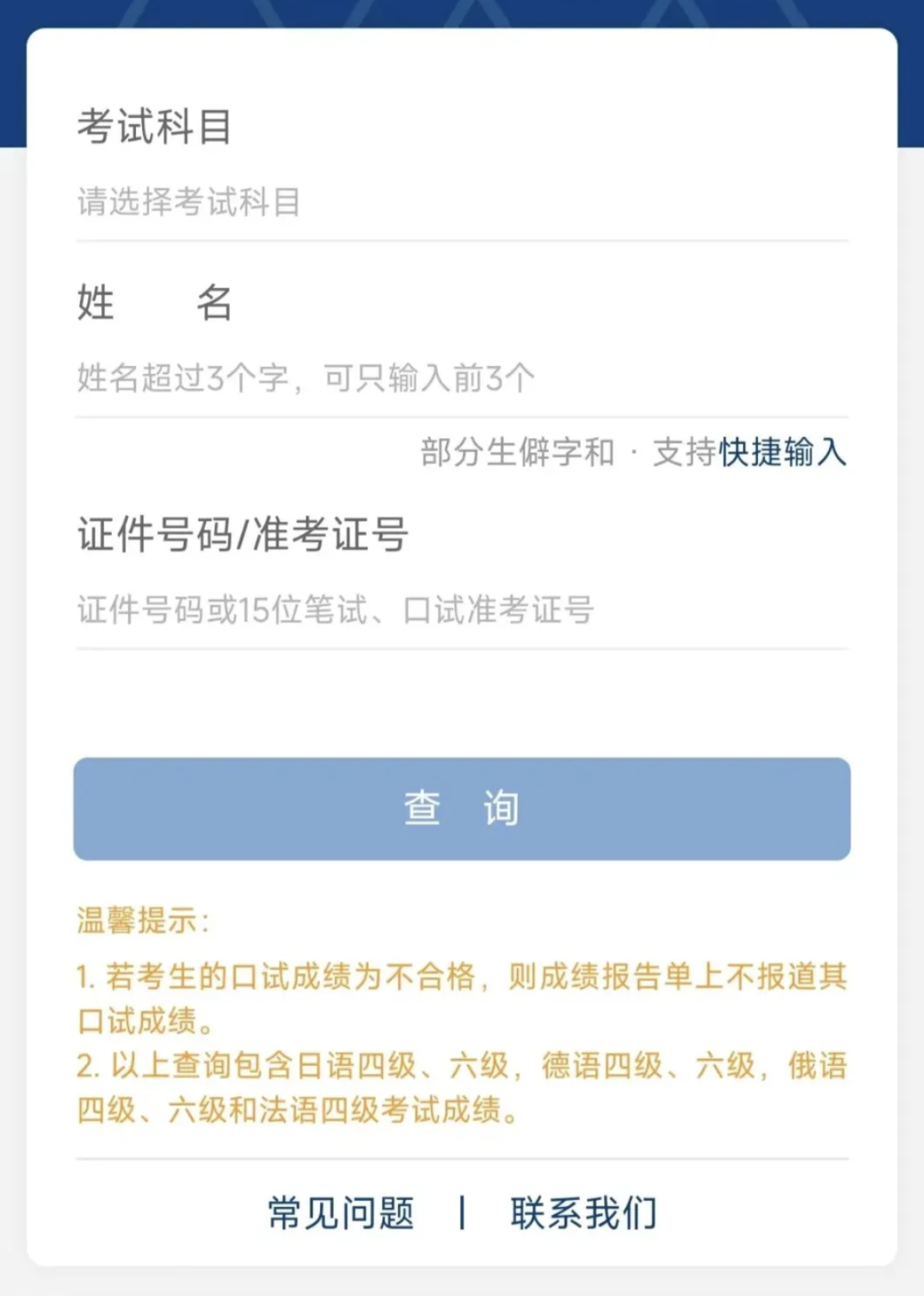Open the 考试科目 subject selector
The height and width of the screenshot is (1296, 924).
coord(462,203)
